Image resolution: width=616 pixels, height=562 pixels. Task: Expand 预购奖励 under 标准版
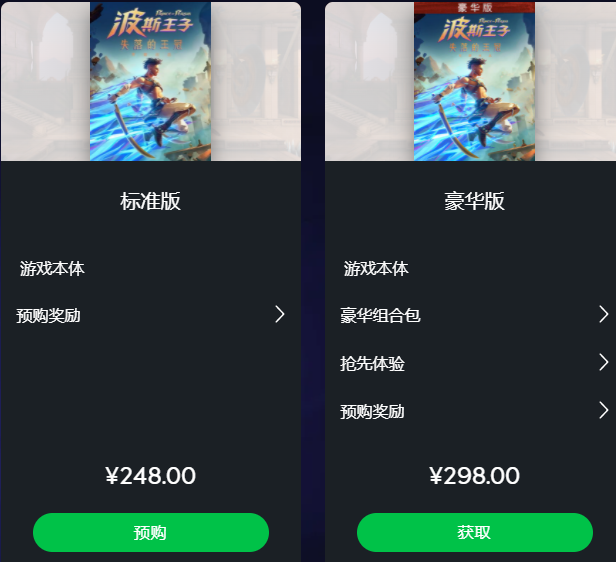(279, 314)
